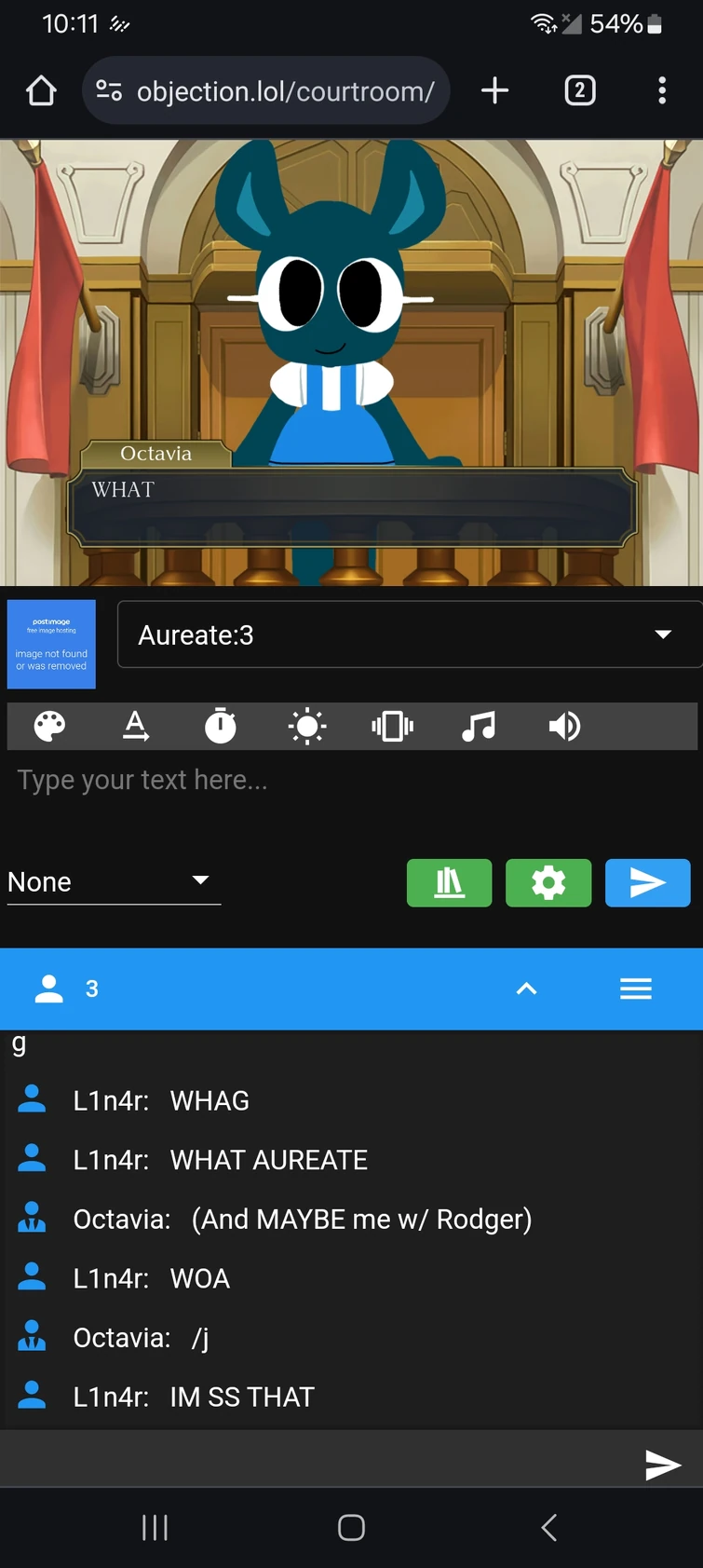Send the courtroom message with blue button

648,882
